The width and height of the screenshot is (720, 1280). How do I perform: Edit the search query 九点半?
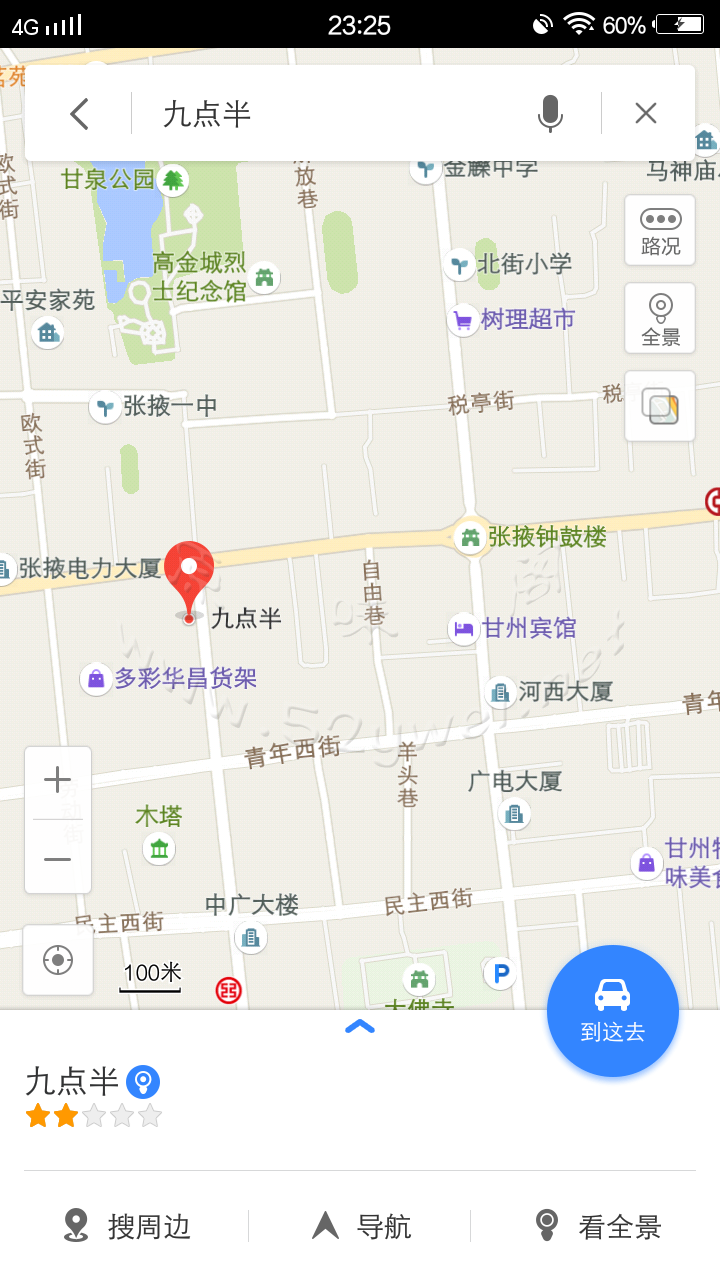(340, 114)
